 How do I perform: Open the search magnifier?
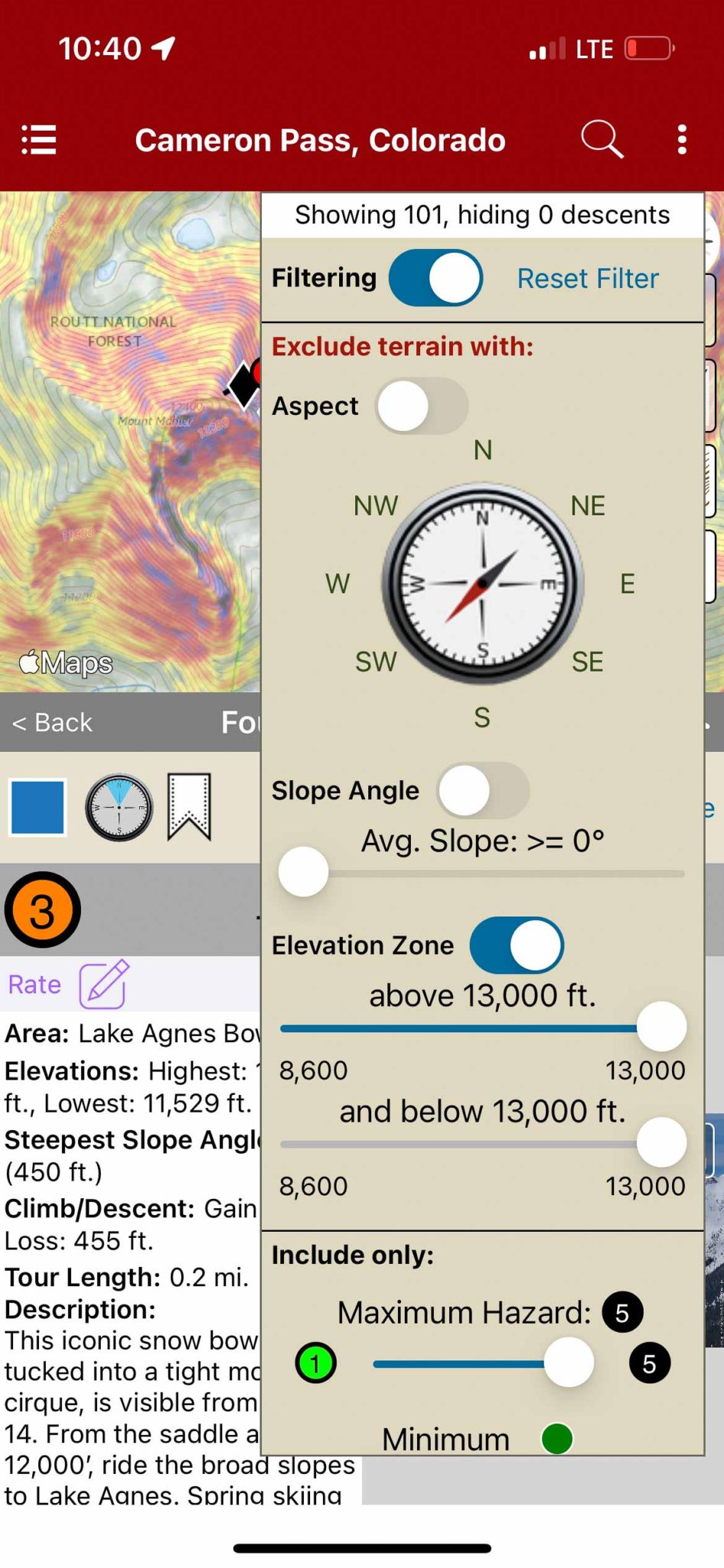(x=602, y=139)
